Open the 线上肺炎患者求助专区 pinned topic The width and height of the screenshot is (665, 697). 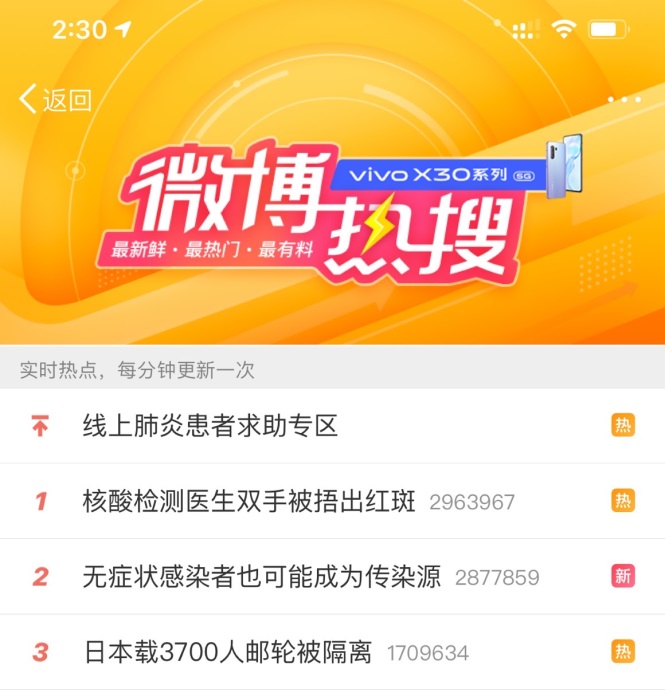click(x=210, y=426)
